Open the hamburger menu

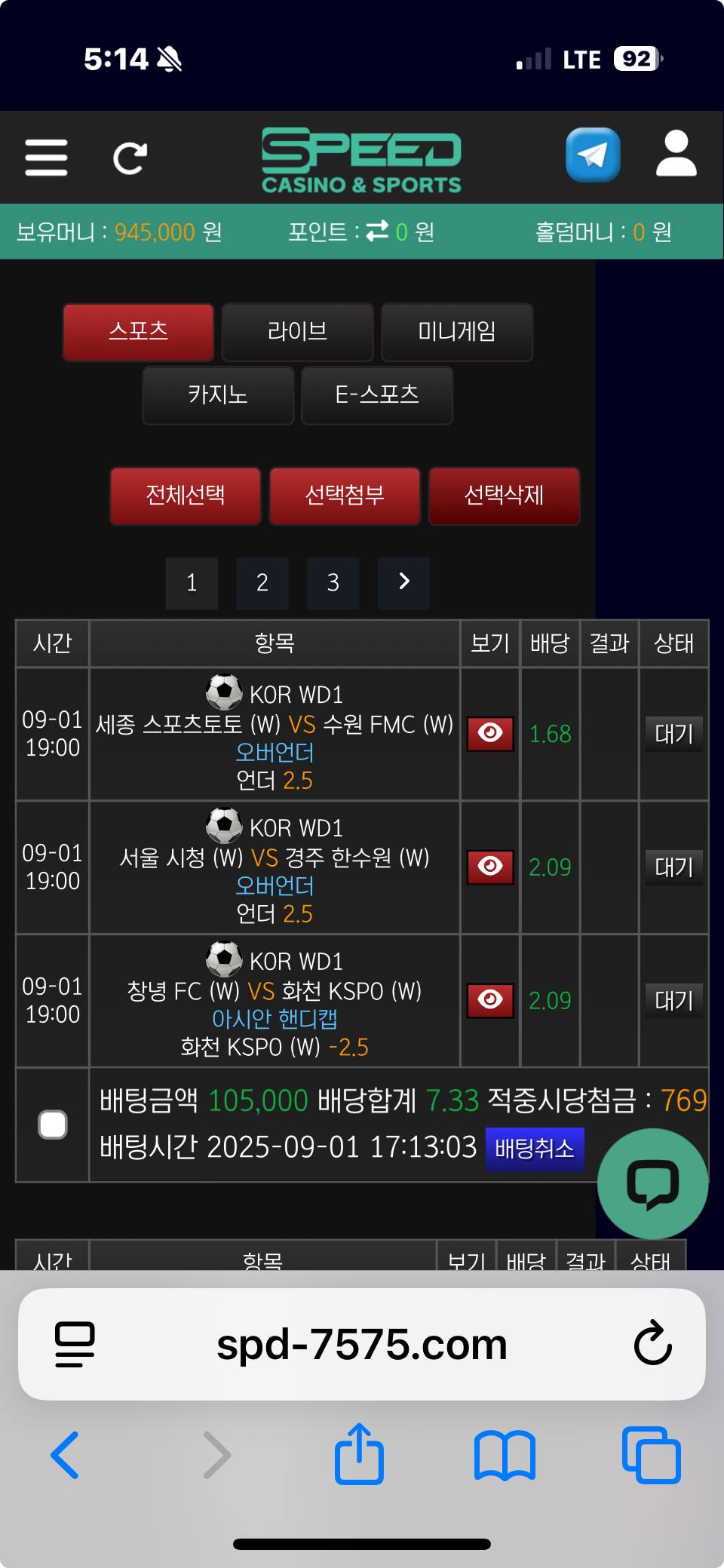click(x=46, y=157)
